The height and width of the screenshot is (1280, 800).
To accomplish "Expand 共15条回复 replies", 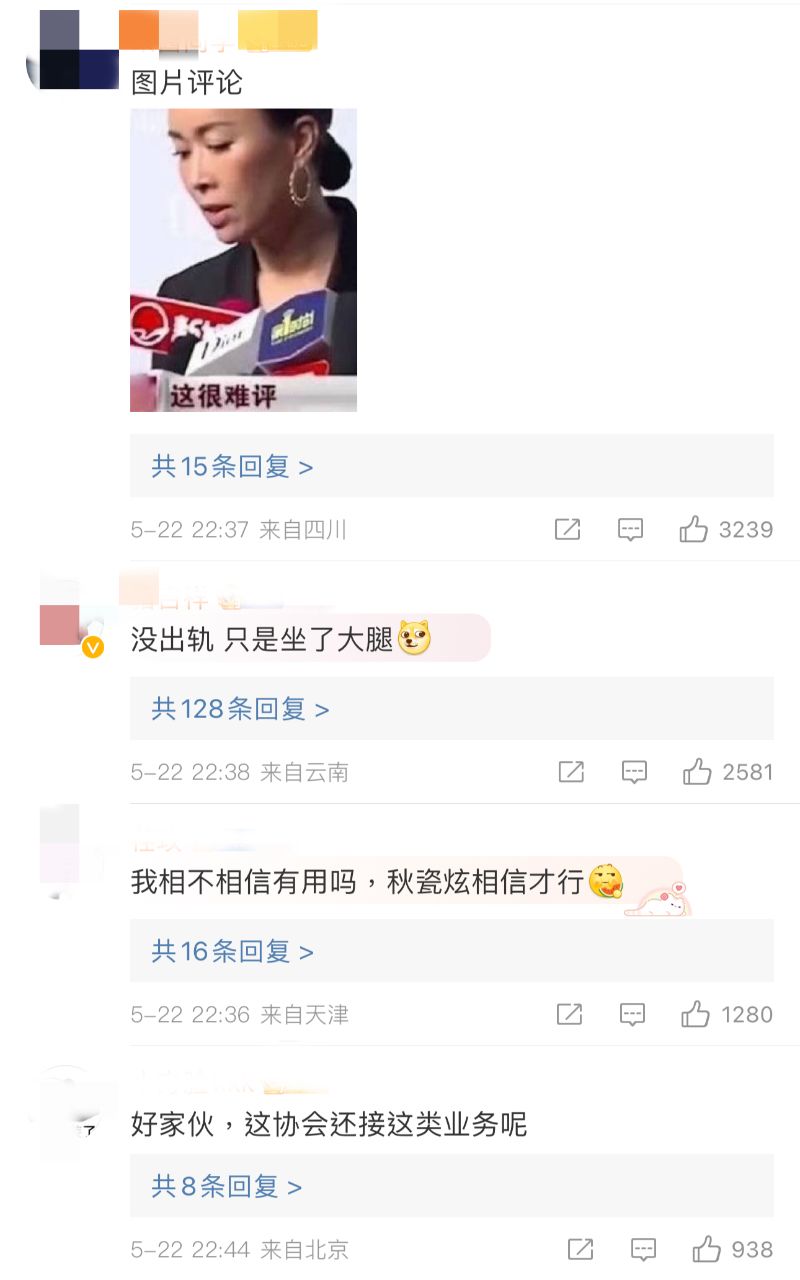I will point(232,466).
